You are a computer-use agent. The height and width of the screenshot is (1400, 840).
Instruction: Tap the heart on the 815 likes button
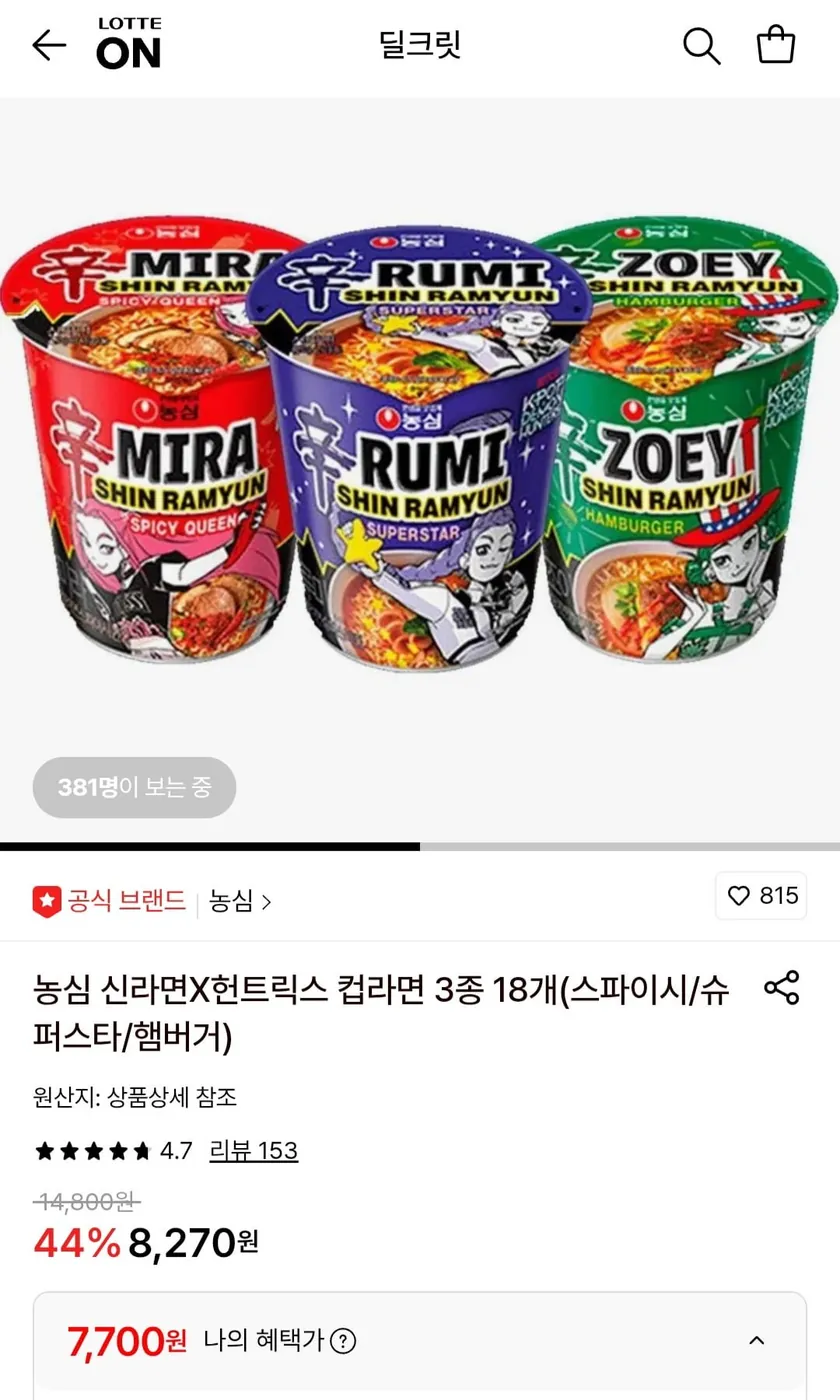[739, 897]
